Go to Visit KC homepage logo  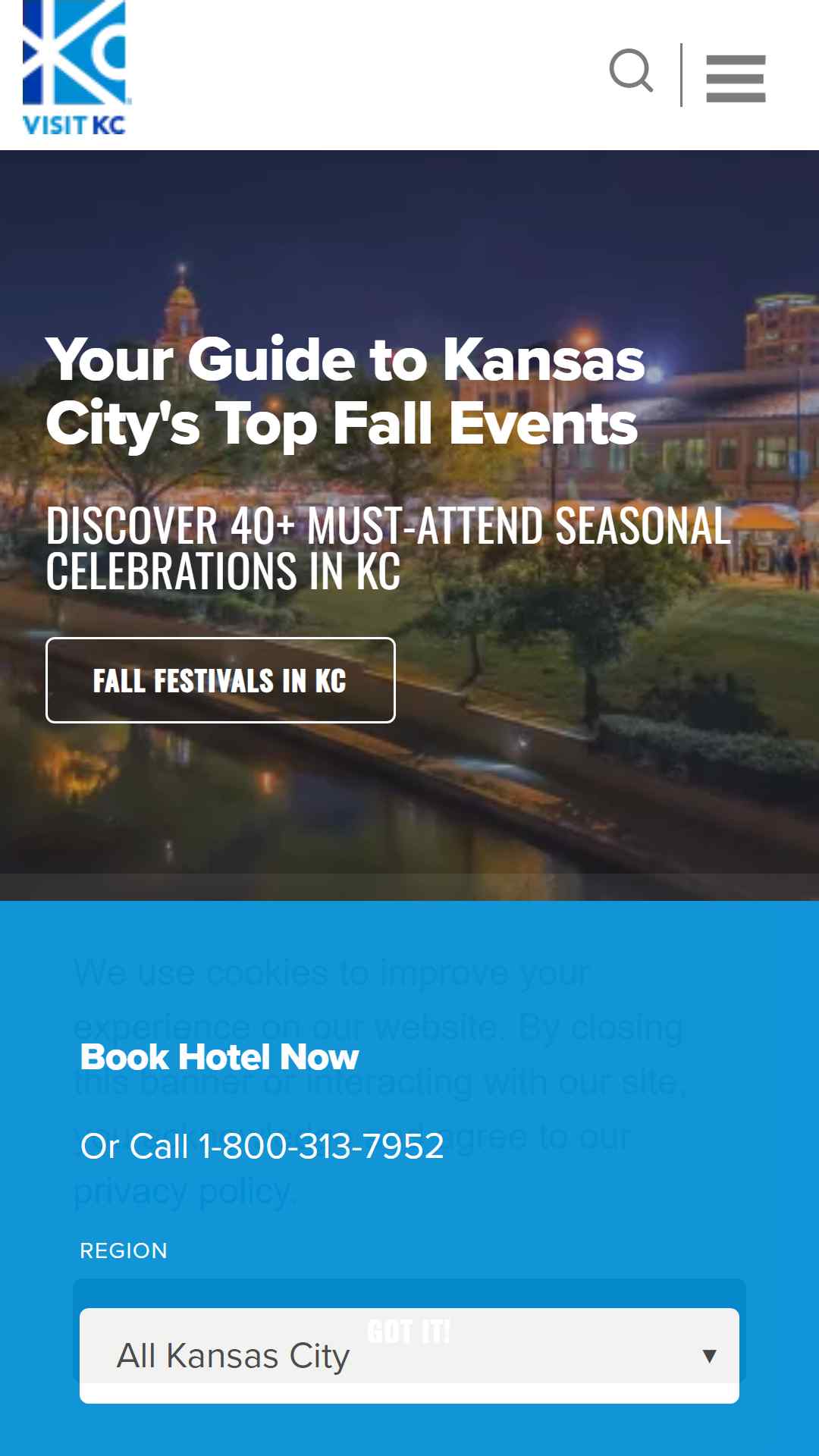coord(75,68)
